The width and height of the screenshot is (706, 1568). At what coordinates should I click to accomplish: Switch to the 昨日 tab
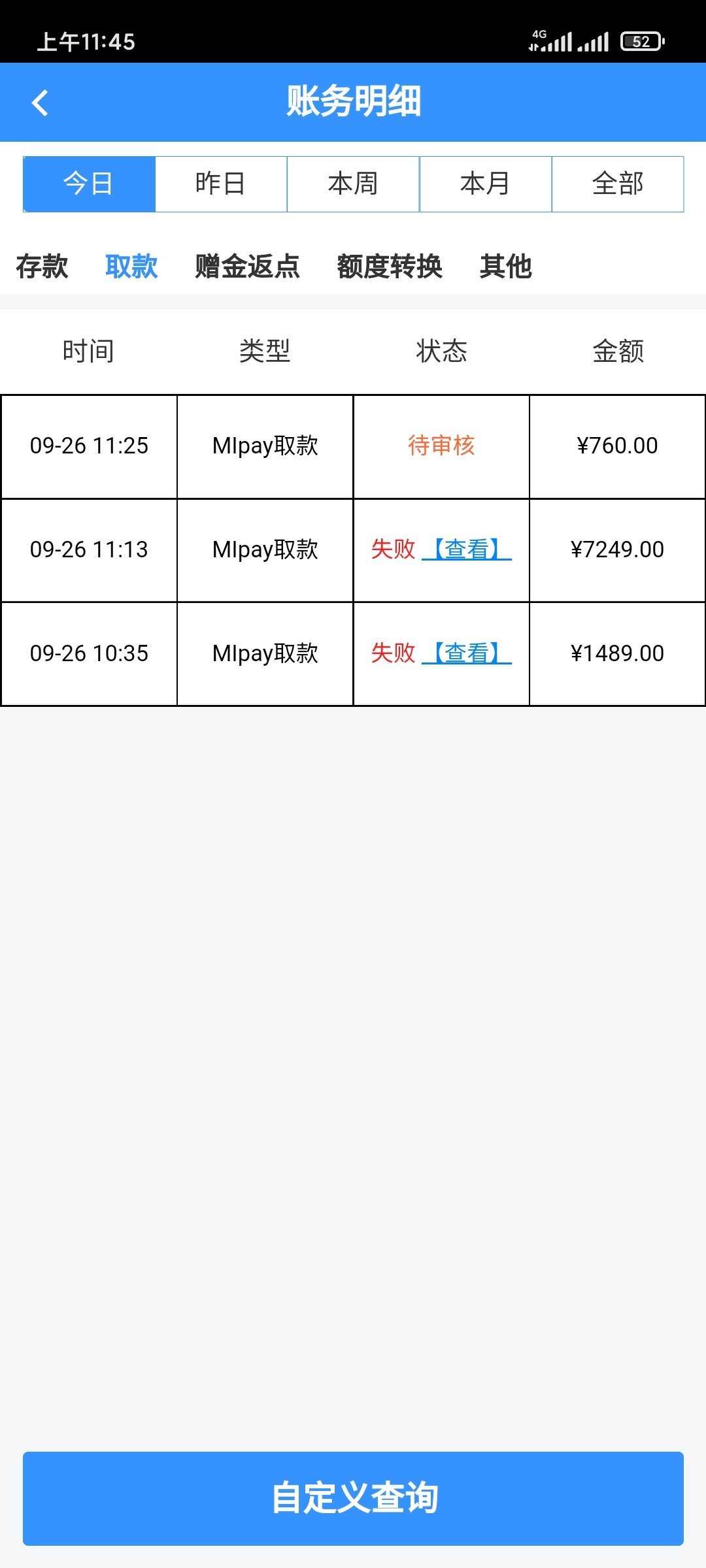tap(221, 184)
